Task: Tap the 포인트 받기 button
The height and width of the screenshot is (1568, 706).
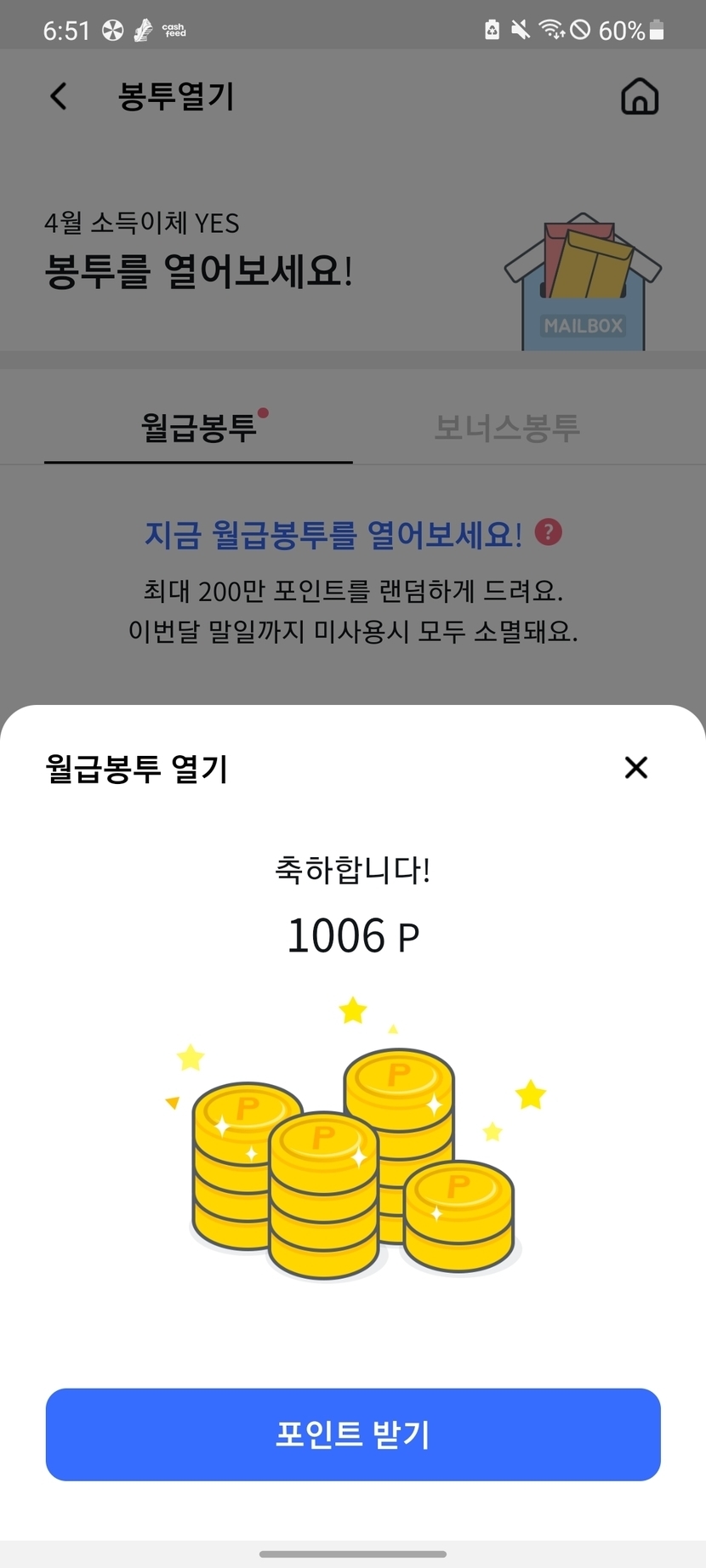Action: (353, 1434)
